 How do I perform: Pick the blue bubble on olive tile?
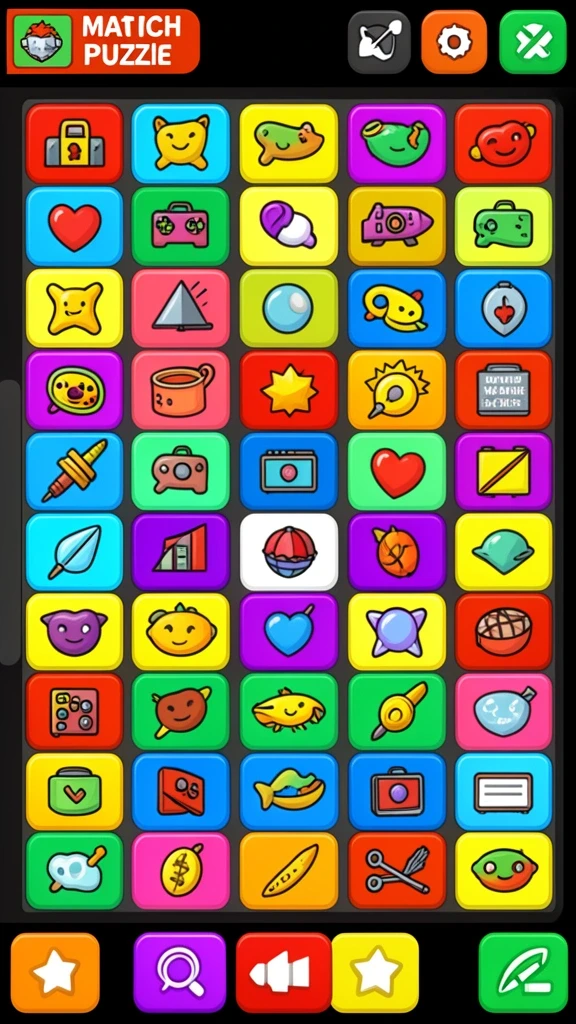289,308
